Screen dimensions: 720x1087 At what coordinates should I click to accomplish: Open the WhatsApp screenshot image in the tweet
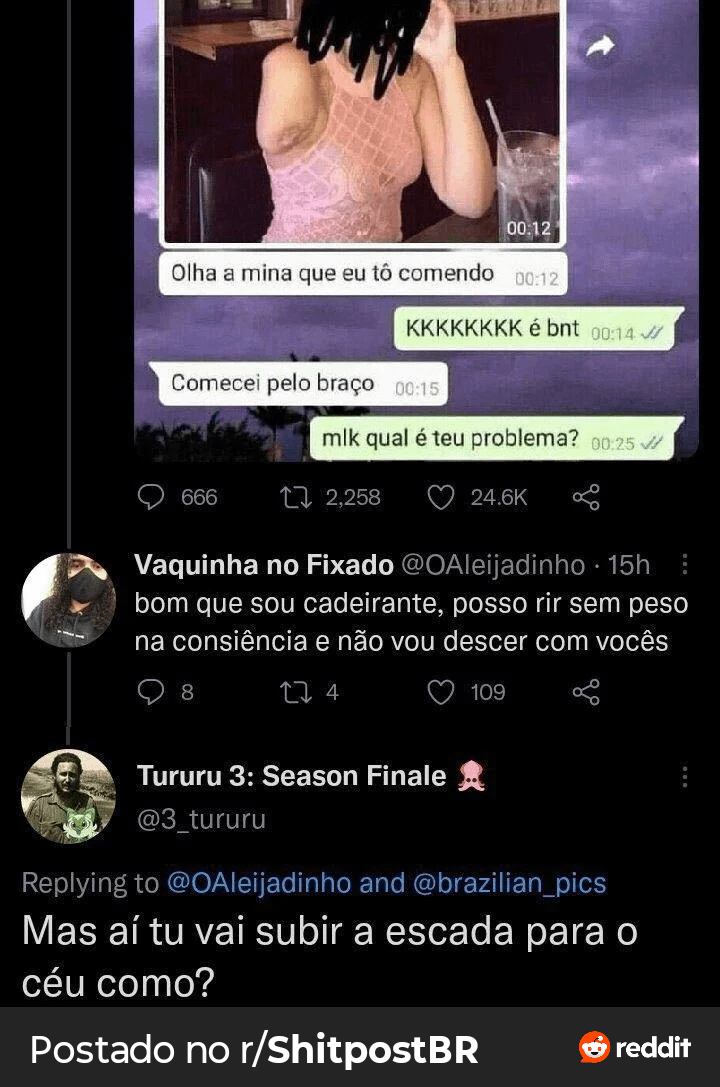416,230
